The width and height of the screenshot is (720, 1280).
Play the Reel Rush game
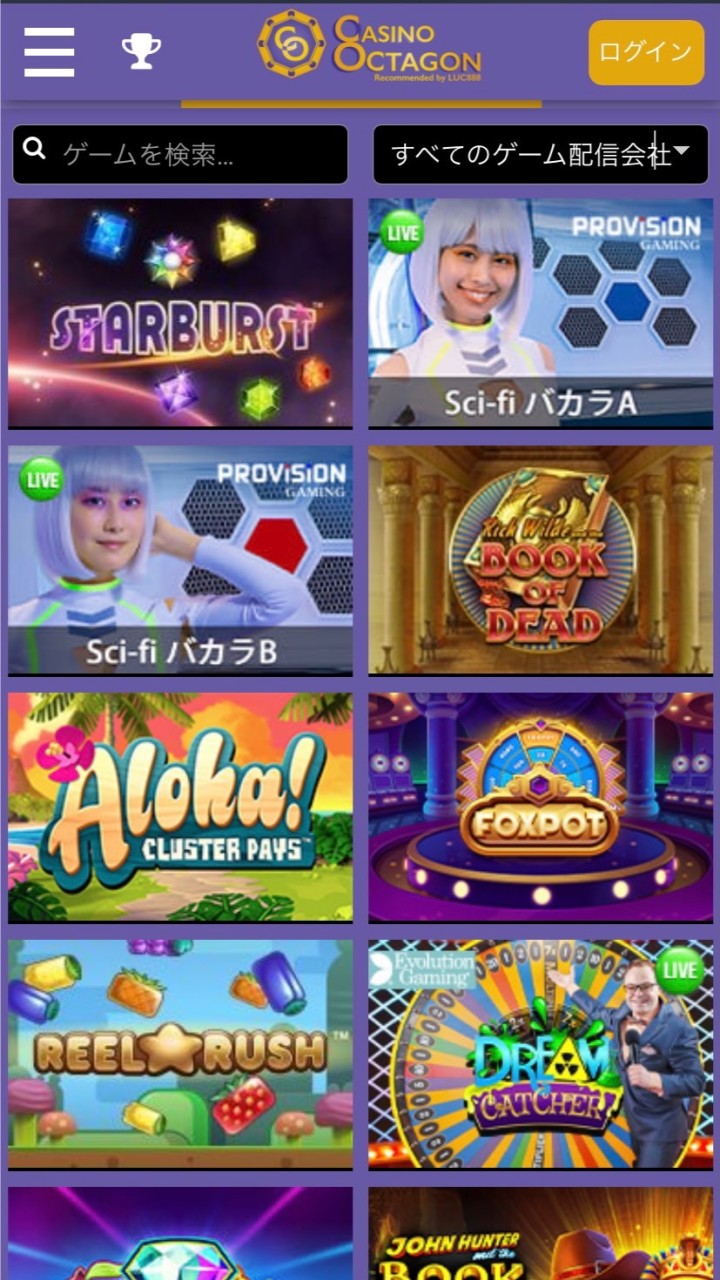tap(181, 1053)
